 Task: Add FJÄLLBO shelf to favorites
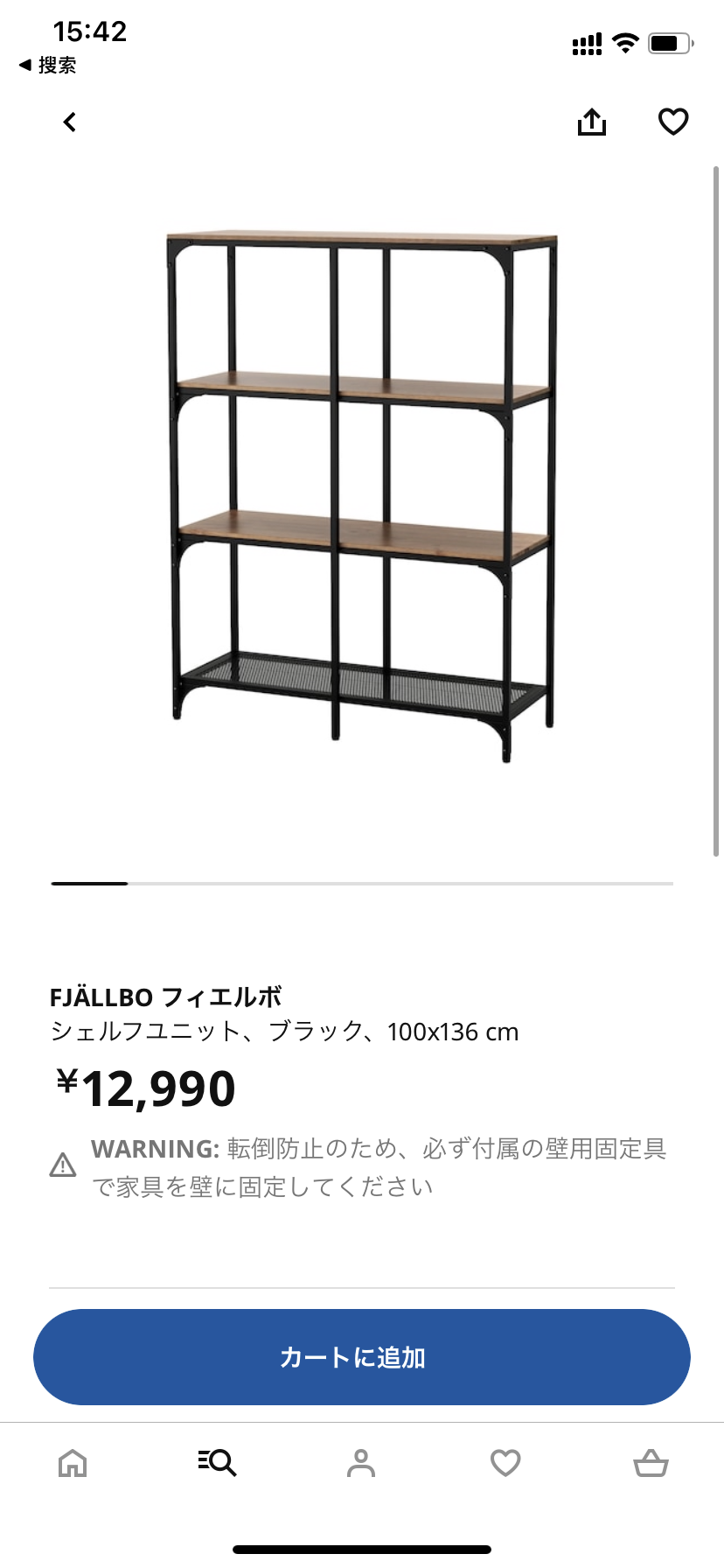click(x=672, y=122)
